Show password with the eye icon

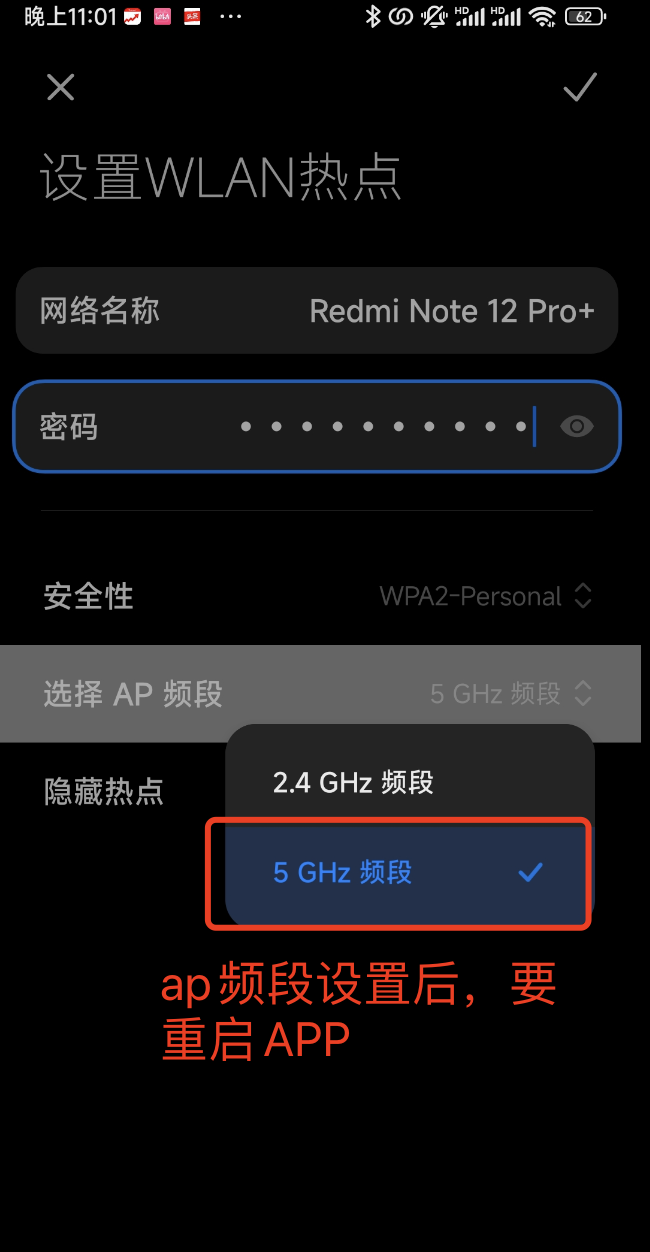[577, 427]
